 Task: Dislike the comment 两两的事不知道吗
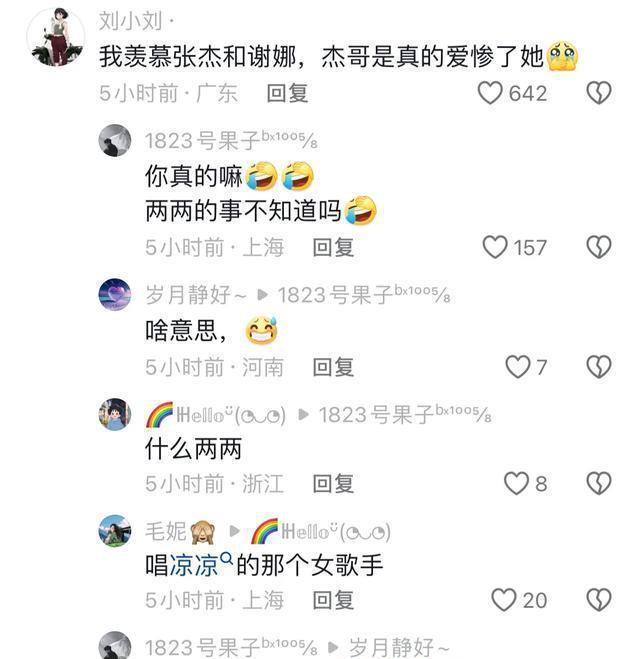[x=598, y=247]
